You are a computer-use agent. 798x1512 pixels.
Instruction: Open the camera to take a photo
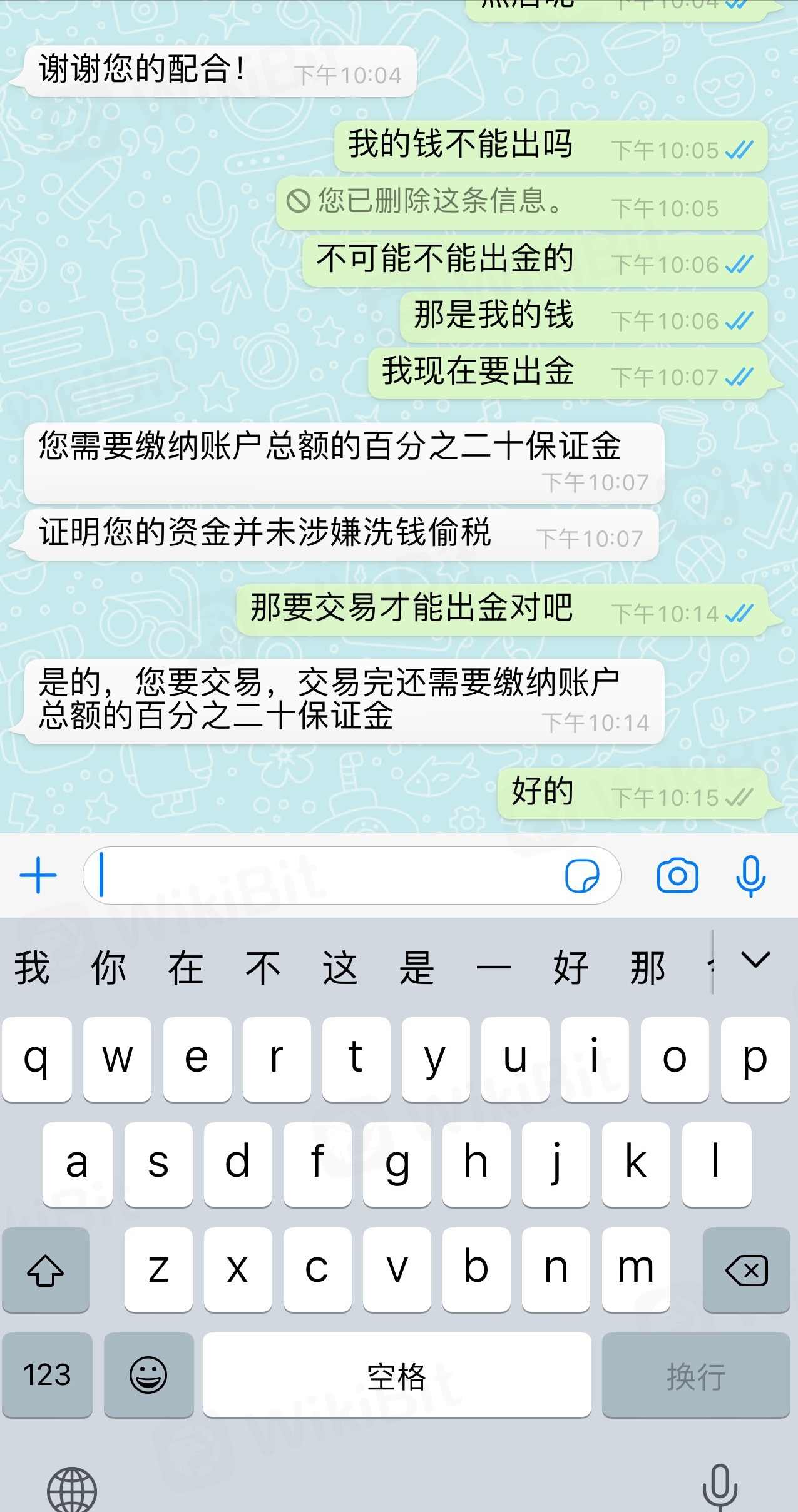(x=677, y=875)
